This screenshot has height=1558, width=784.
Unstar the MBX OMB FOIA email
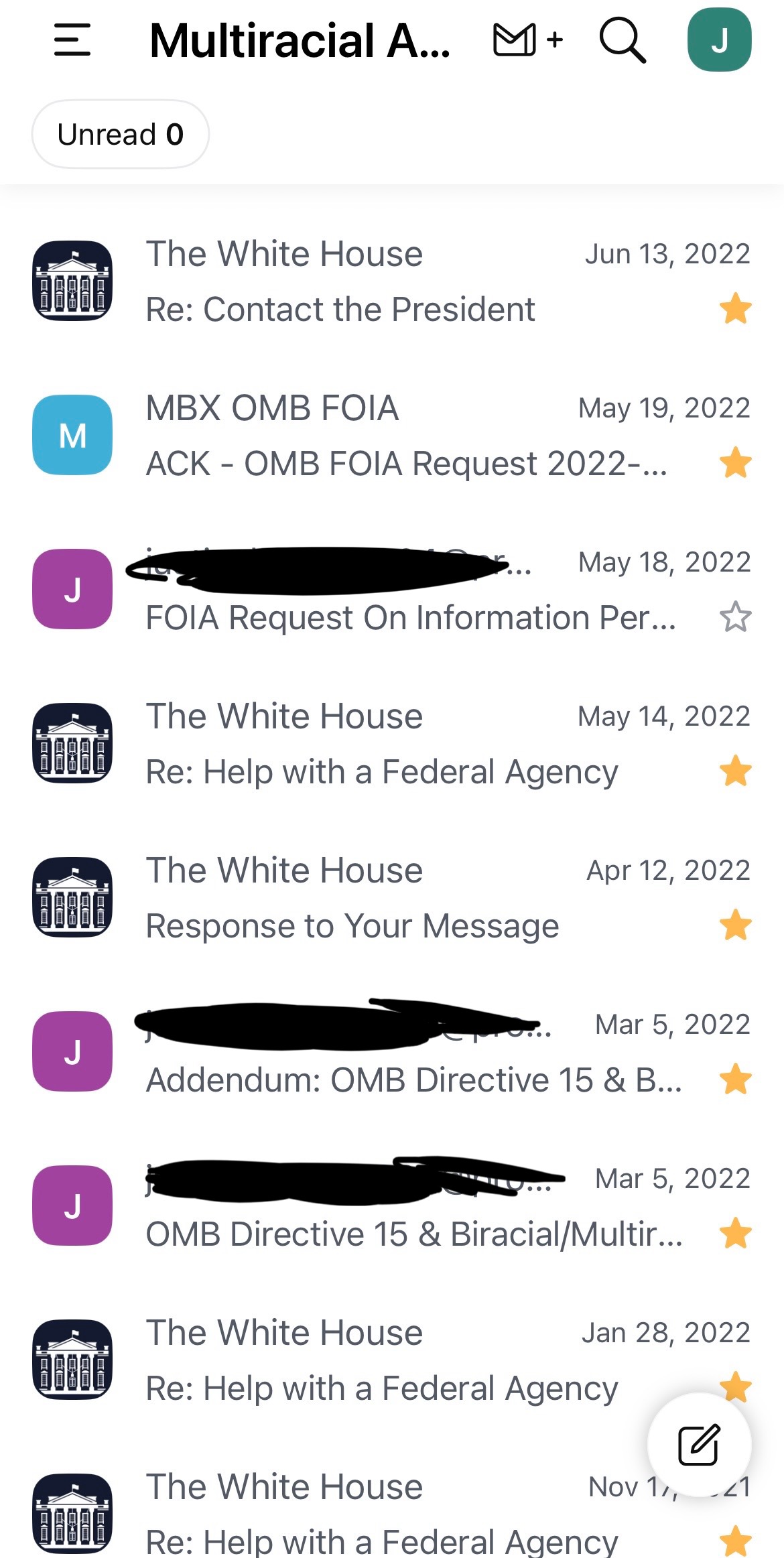coord(735,462)
